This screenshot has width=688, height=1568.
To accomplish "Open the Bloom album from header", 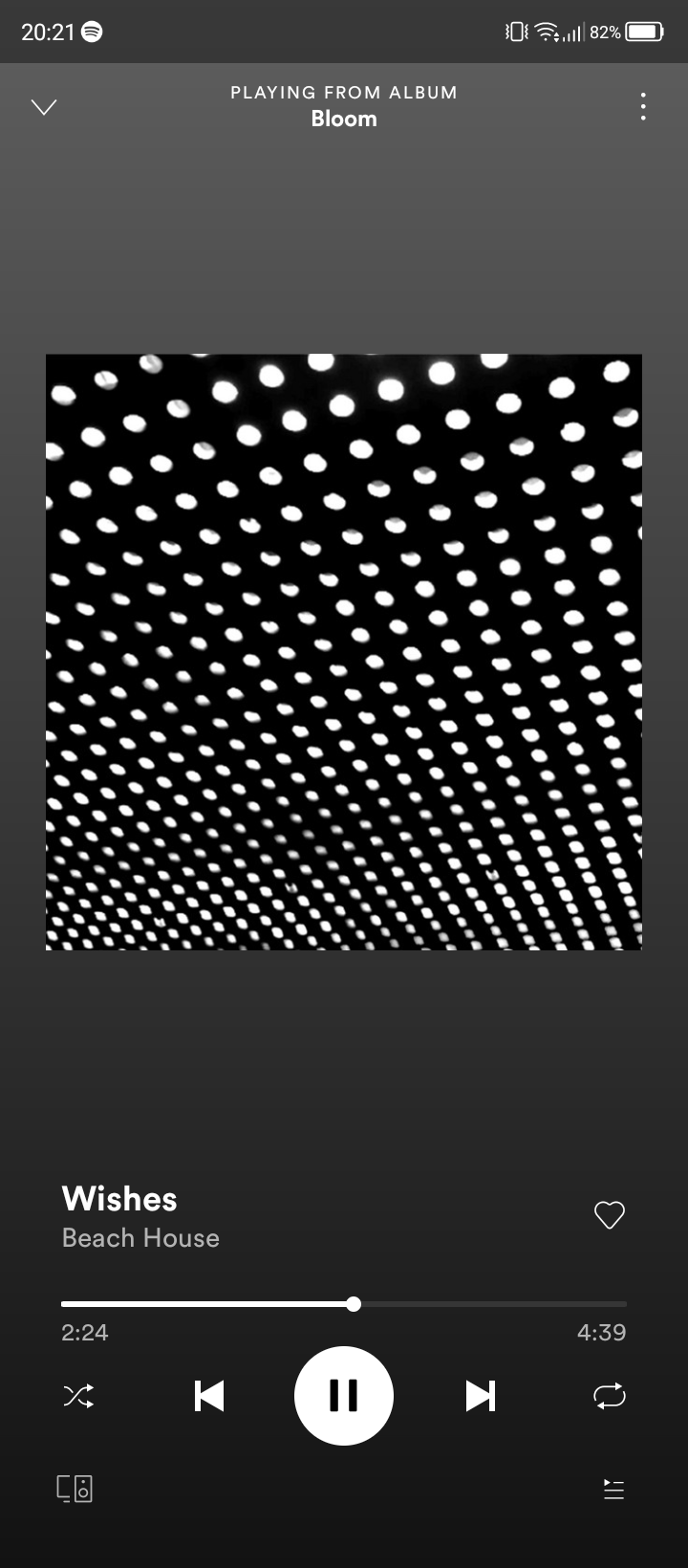I will (344, 119).
